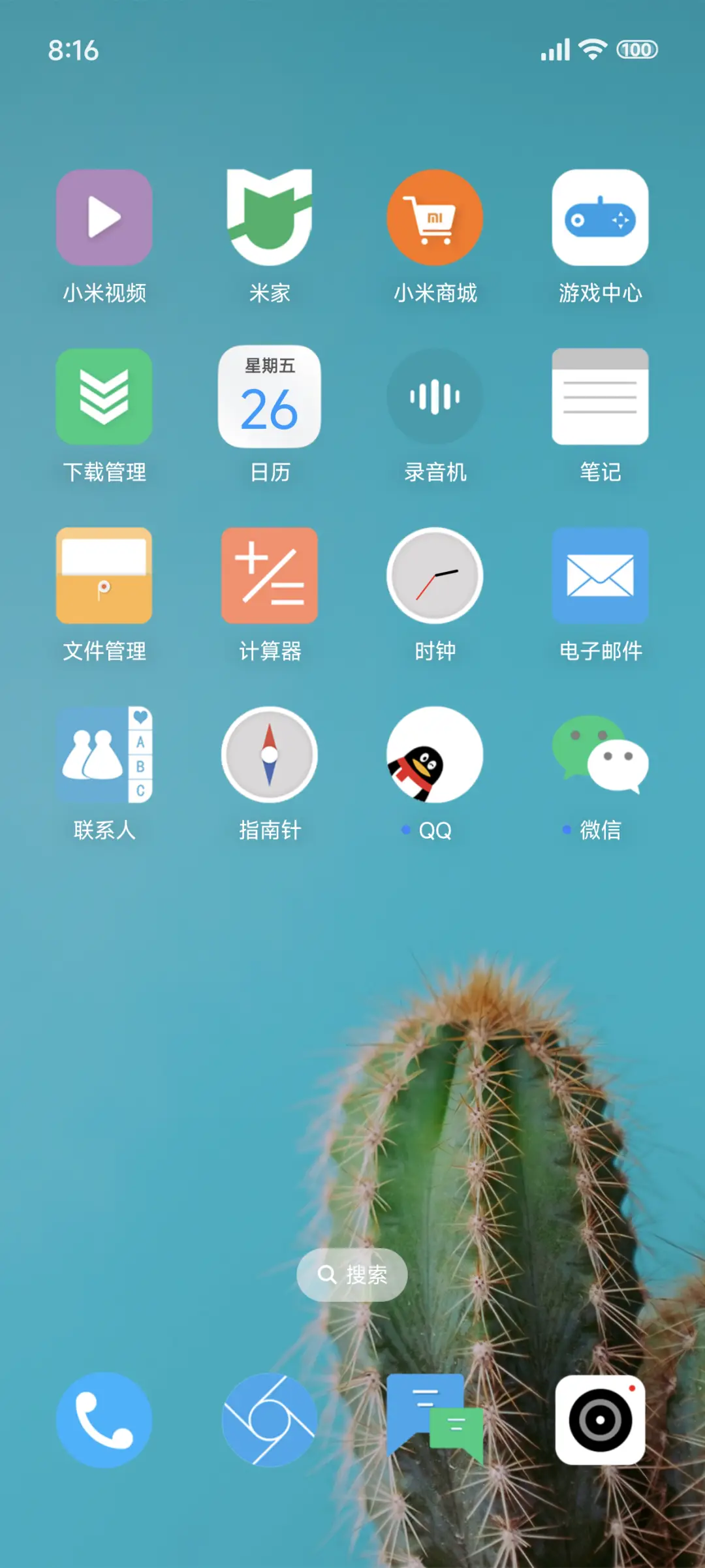Launch the 游戏中心 (Game Center) app
This screenshot has width=705, height=1568.
601,219
